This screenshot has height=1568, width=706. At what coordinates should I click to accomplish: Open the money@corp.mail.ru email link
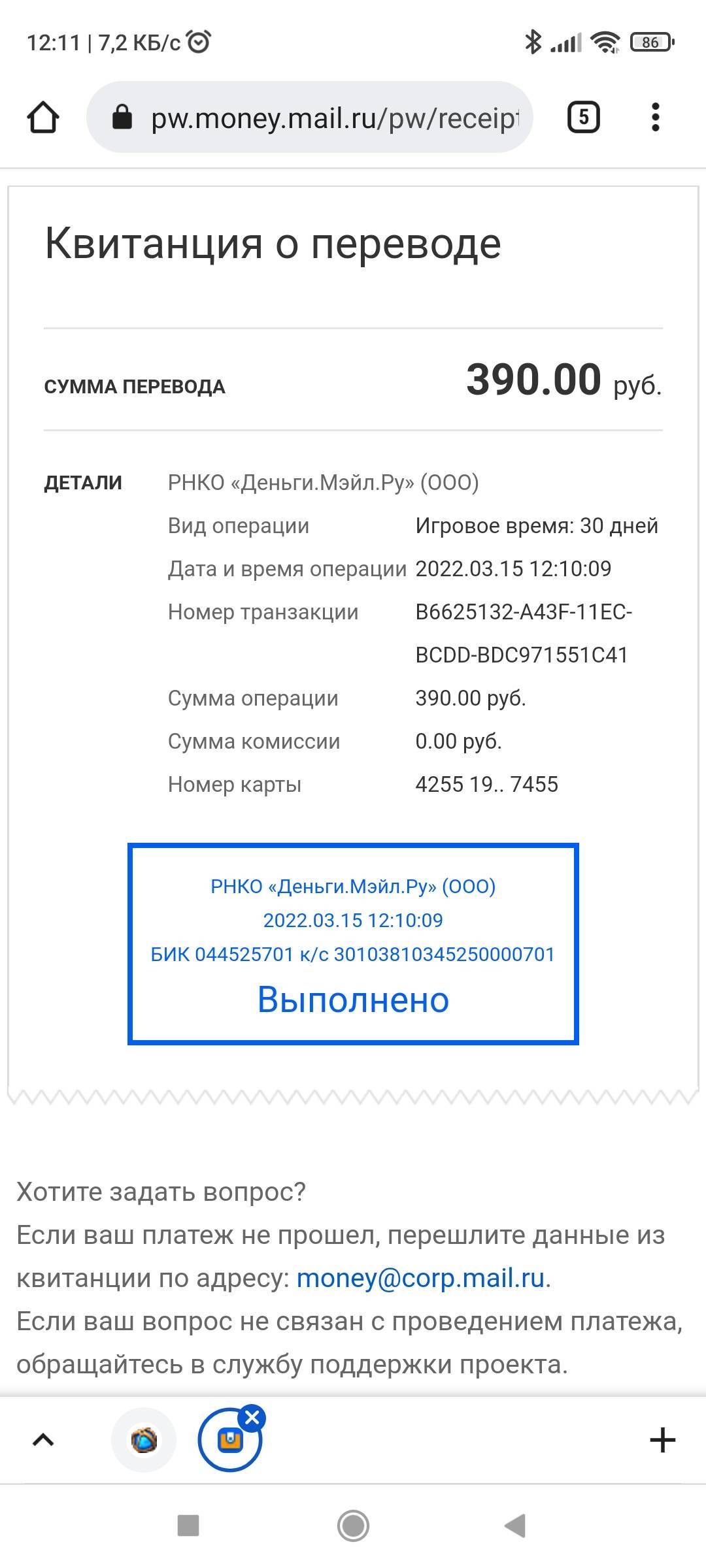420,1278
